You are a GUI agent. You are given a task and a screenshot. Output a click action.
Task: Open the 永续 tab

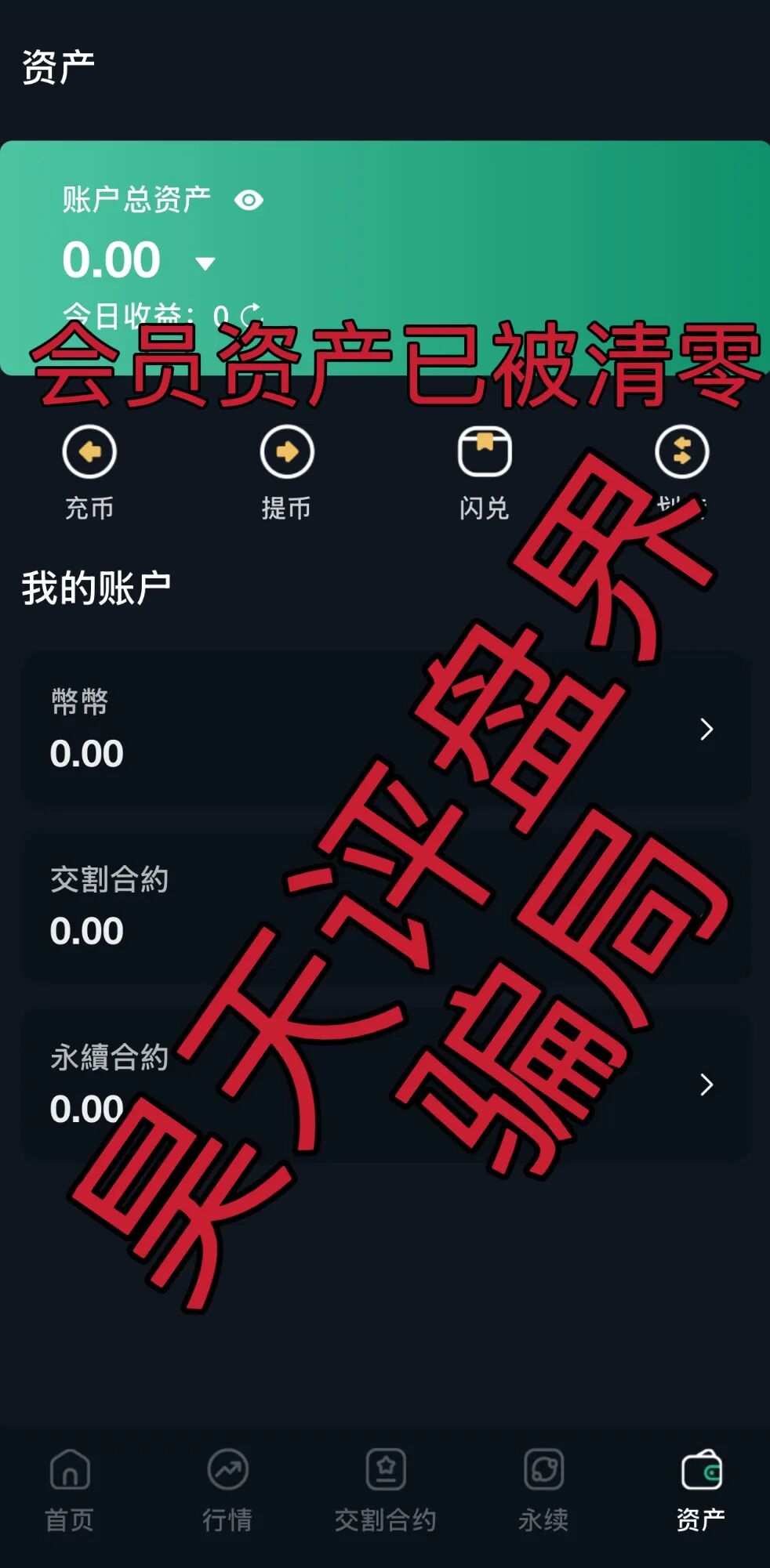(543, 1490)
